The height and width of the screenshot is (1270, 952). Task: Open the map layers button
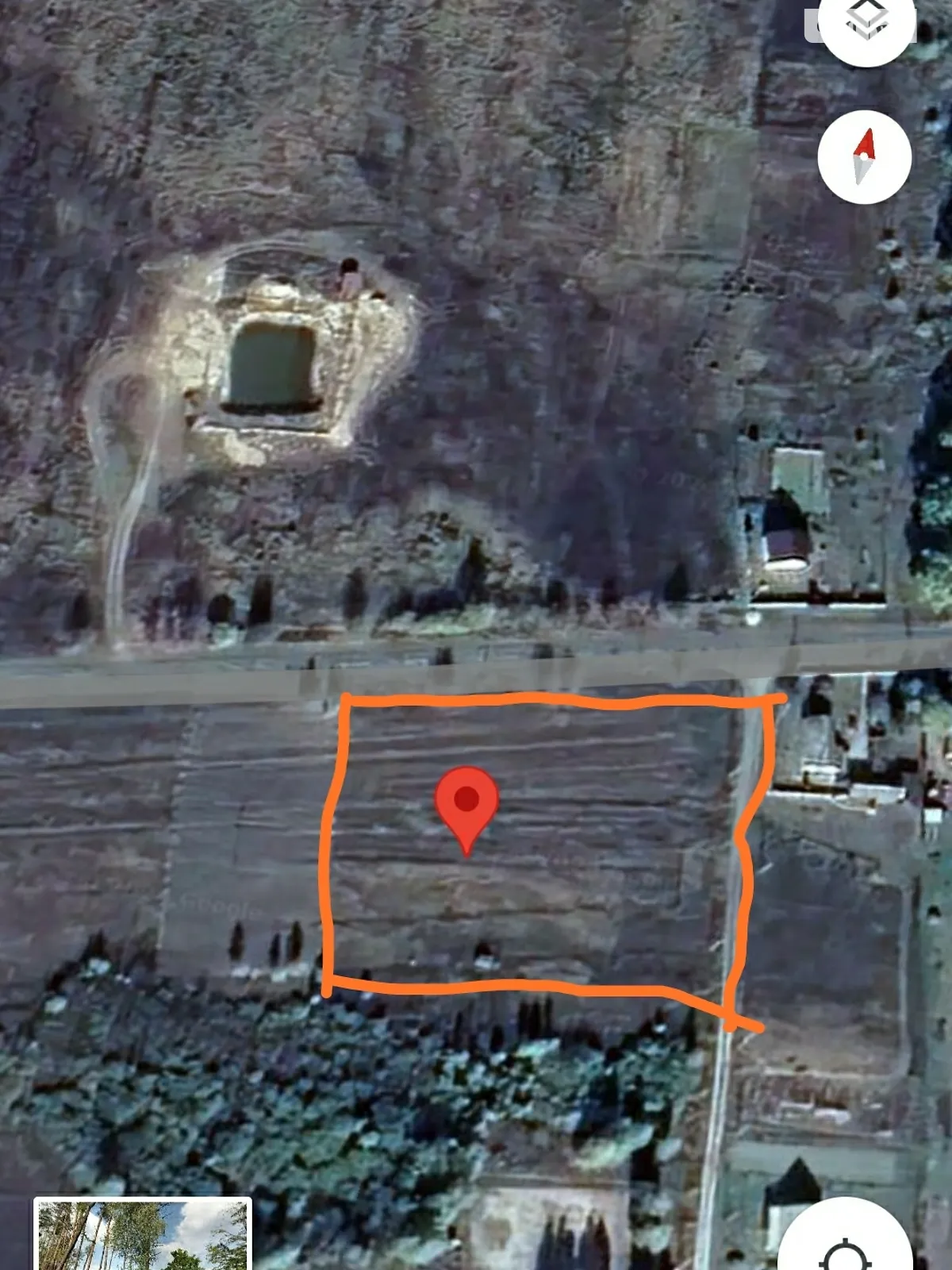tap(866, 22)
